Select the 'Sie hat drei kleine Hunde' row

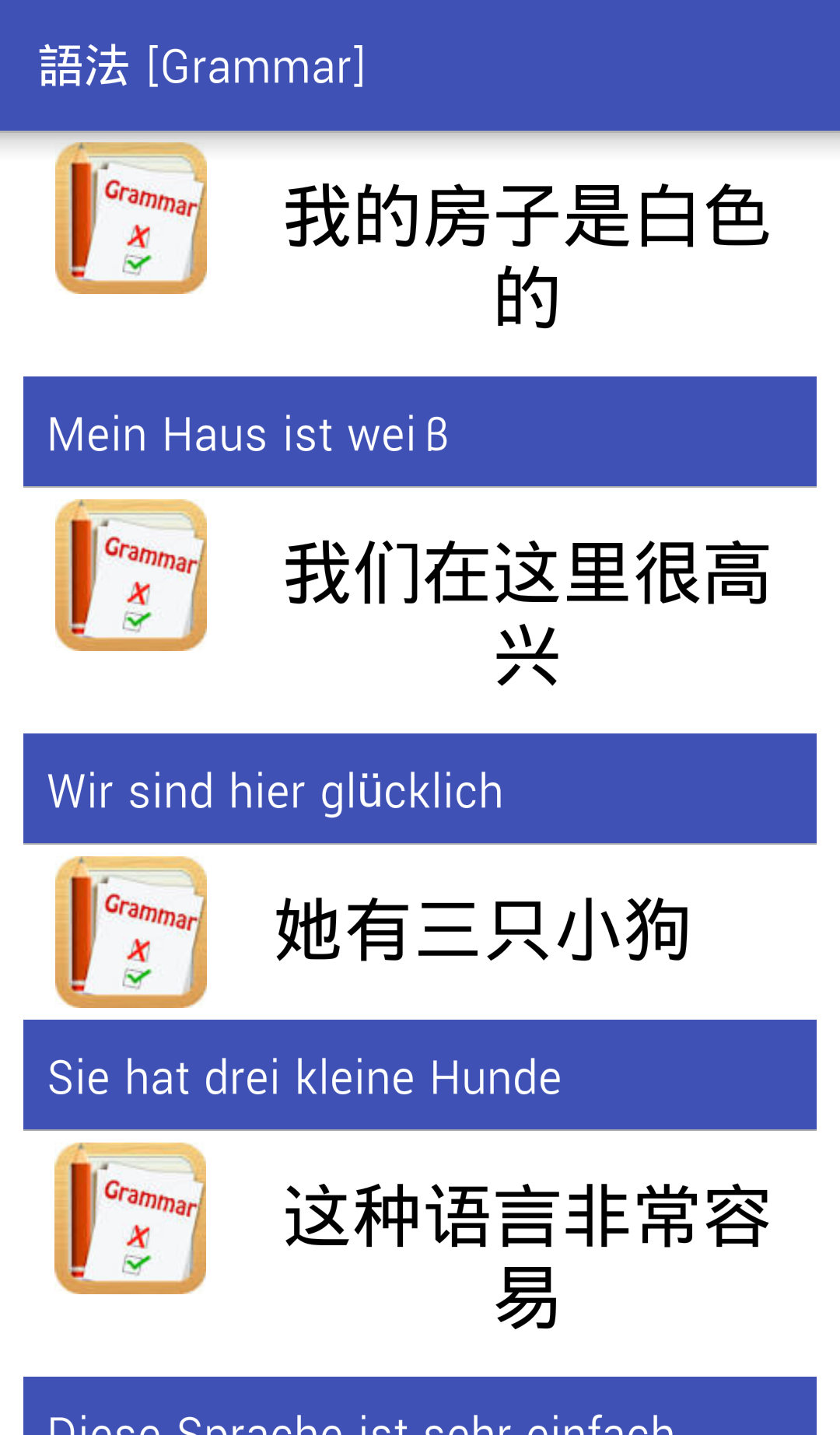[420, 1074]
